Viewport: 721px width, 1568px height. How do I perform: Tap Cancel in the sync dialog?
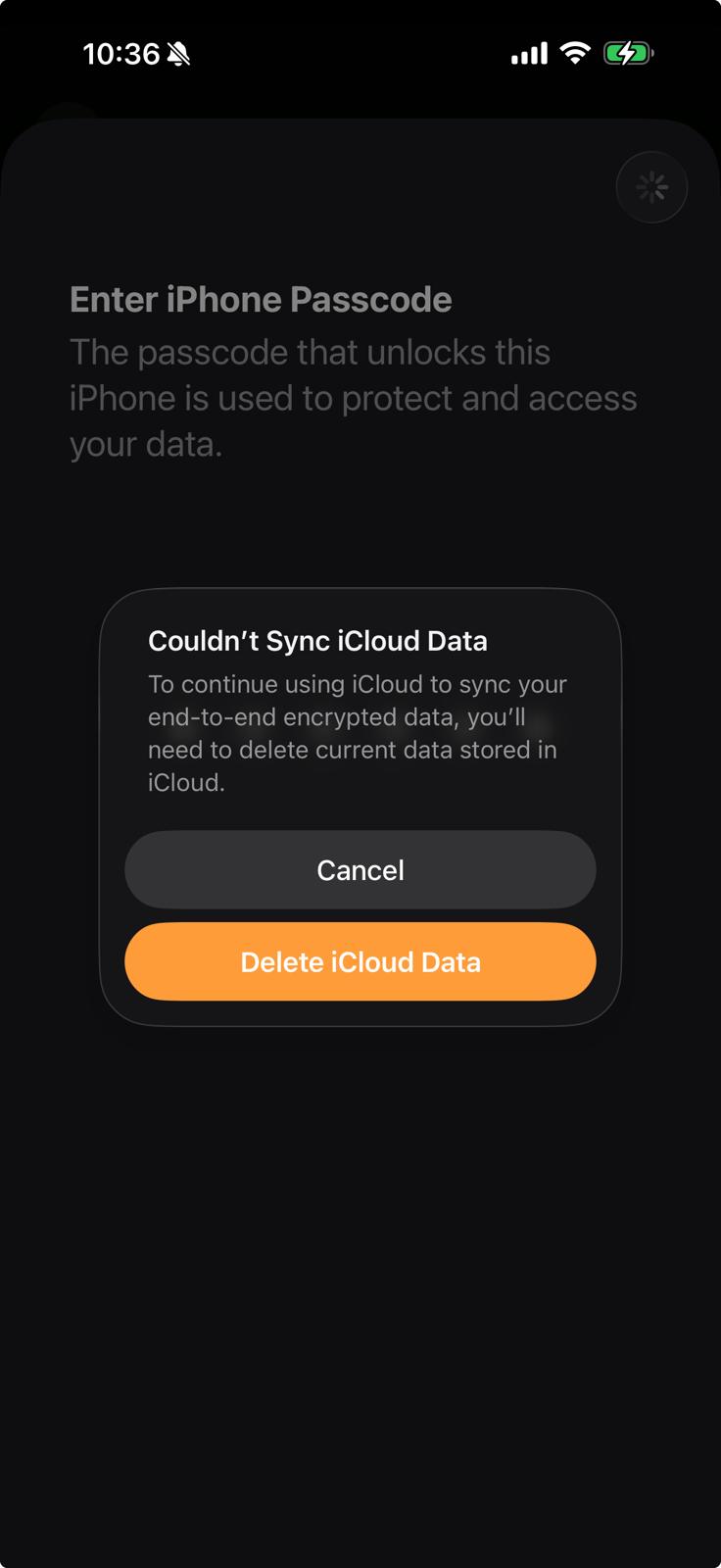tap(360, 870)
